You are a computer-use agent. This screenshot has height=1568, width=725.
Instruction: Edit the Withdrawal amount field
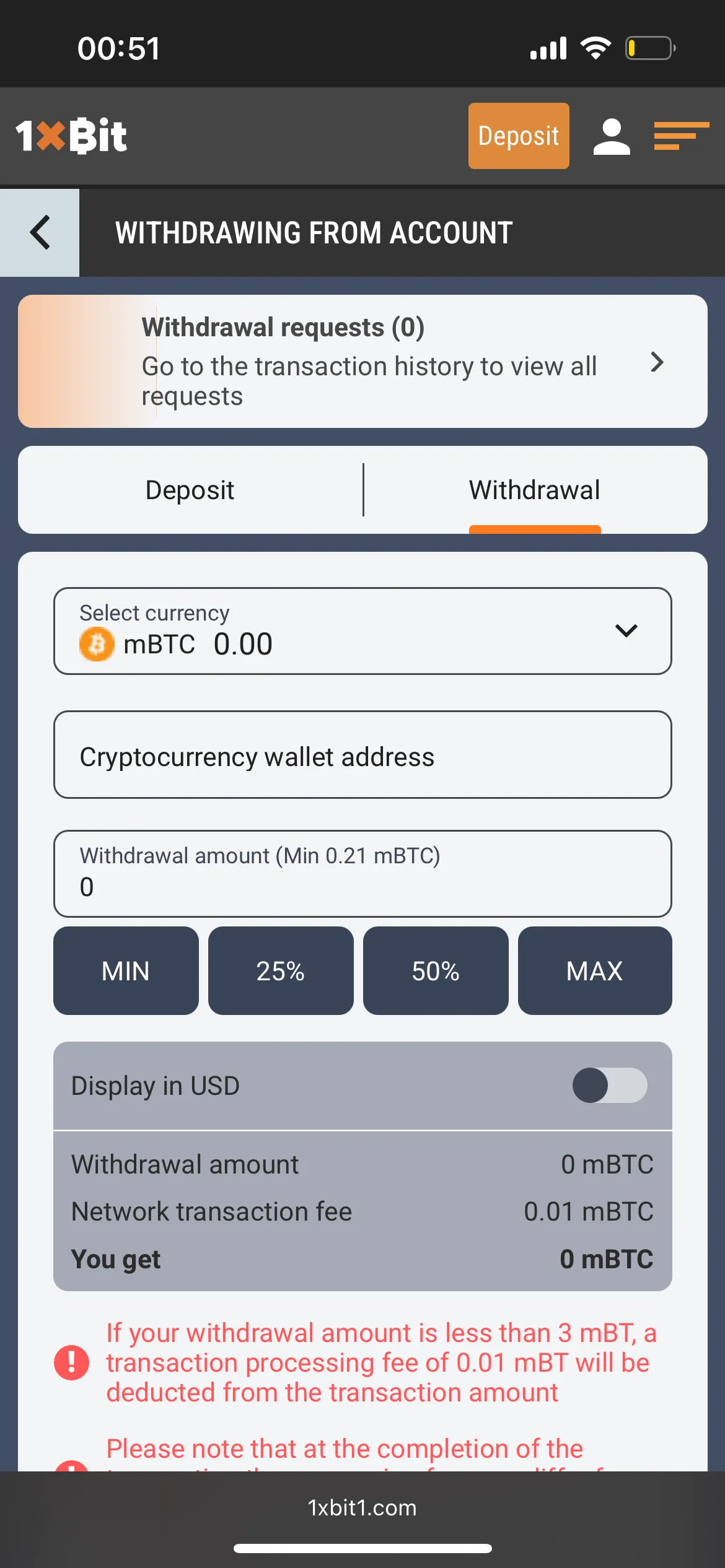click(x=362, y=874)
